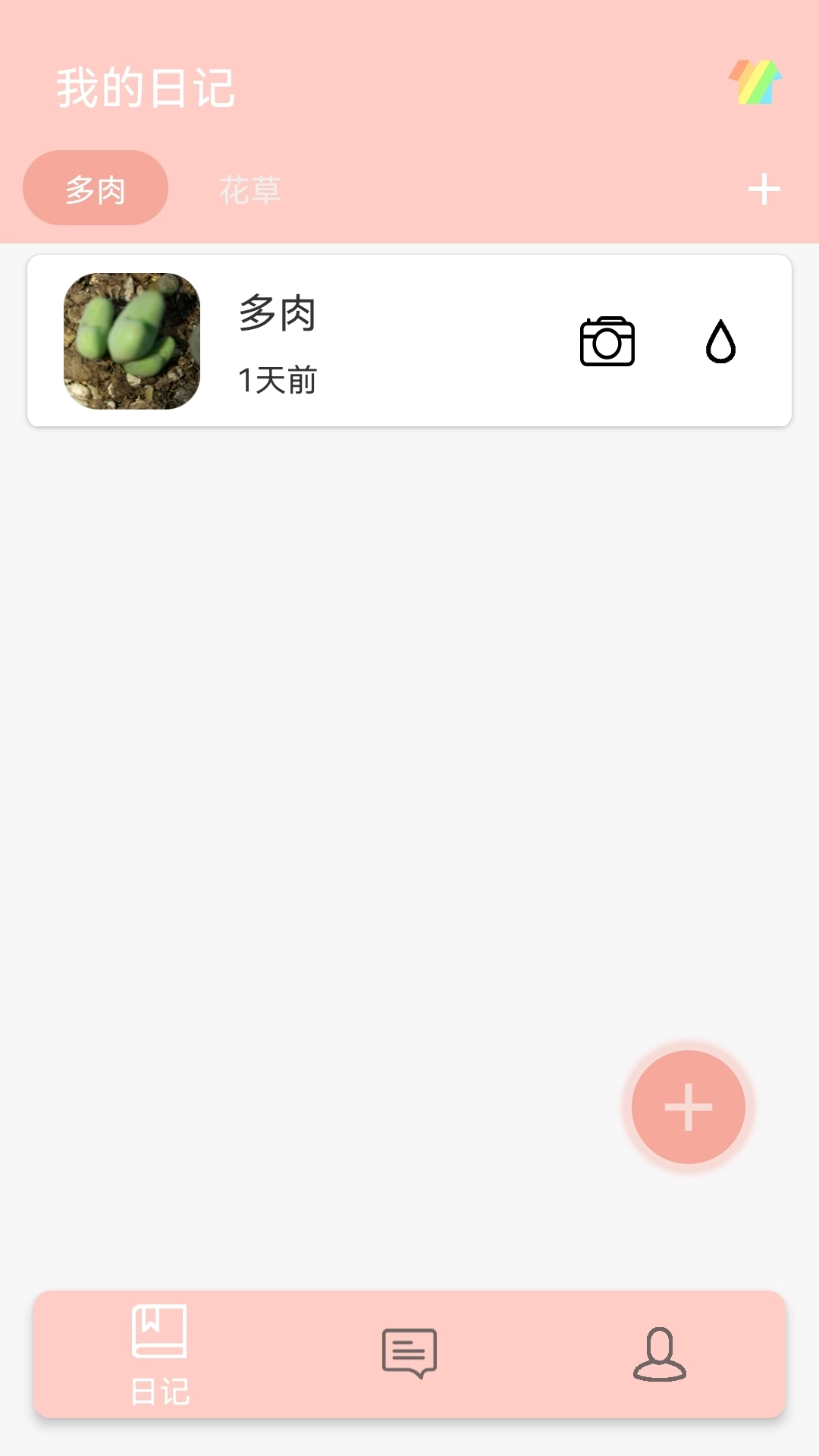Tap the 多肉 plant name on the card
The height and width of the screenshot is (1456, 819).
point(275,312)
